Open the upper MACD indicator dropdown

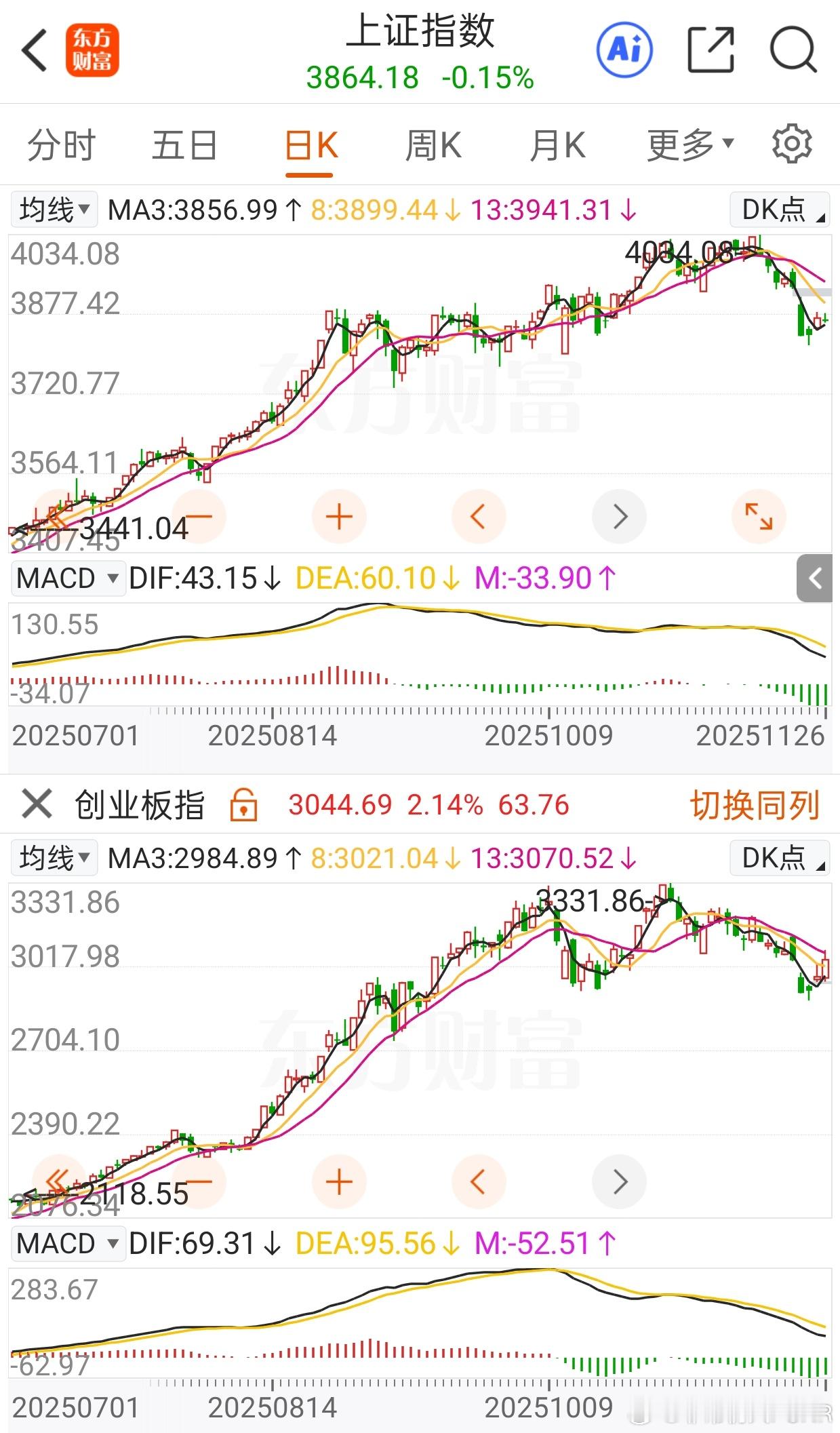coord(66,578)
